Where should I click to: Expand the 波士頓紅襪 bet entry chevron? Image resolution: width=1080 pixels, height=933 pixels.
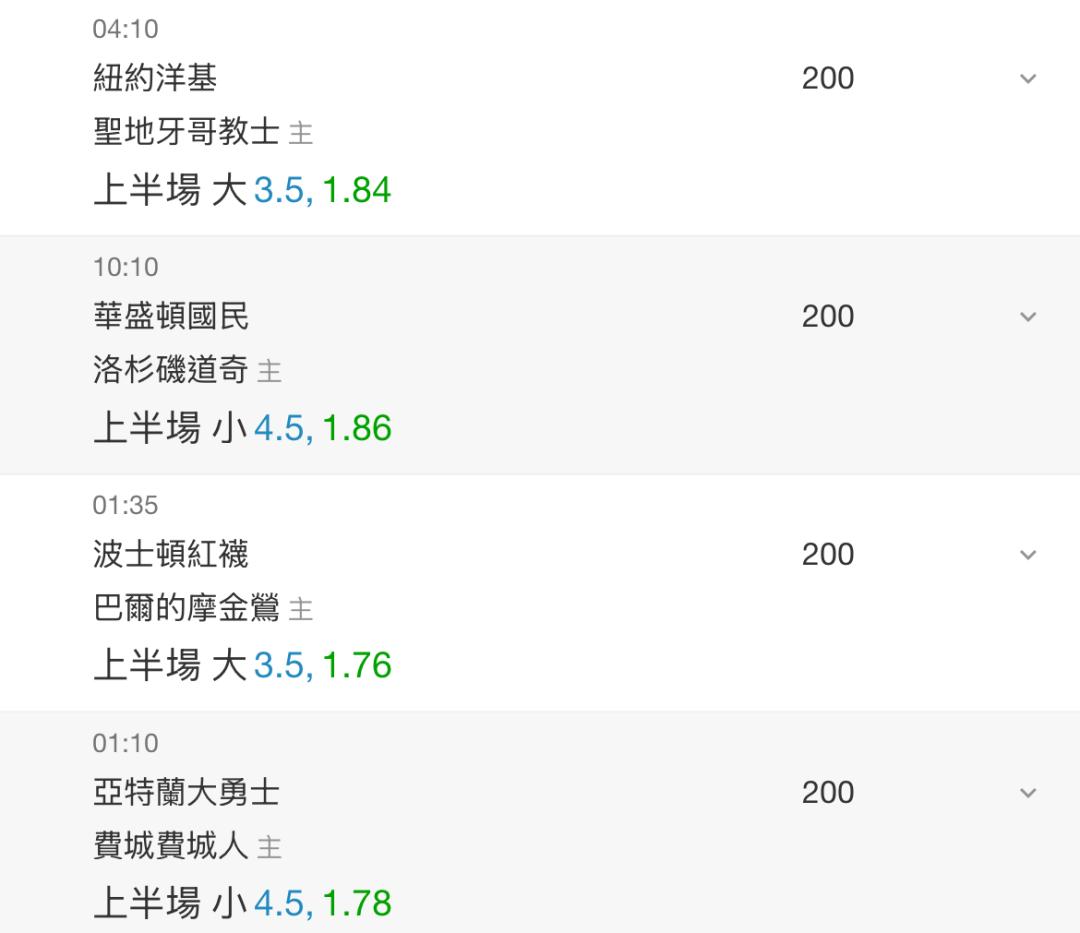pyautogui.click(x=1028, y=555)
